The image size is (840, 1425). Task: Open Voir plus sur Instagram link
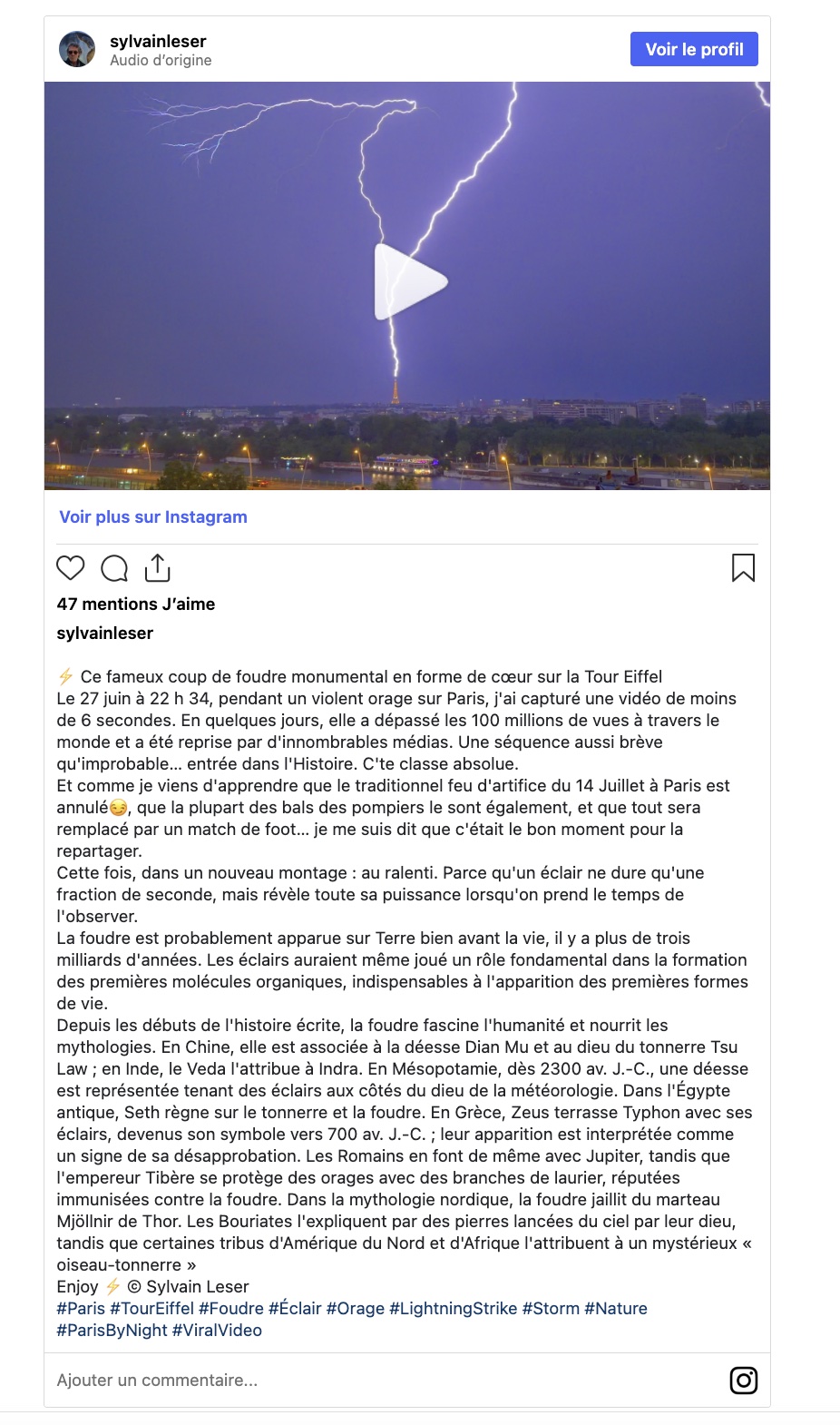(x=153, y=516)
